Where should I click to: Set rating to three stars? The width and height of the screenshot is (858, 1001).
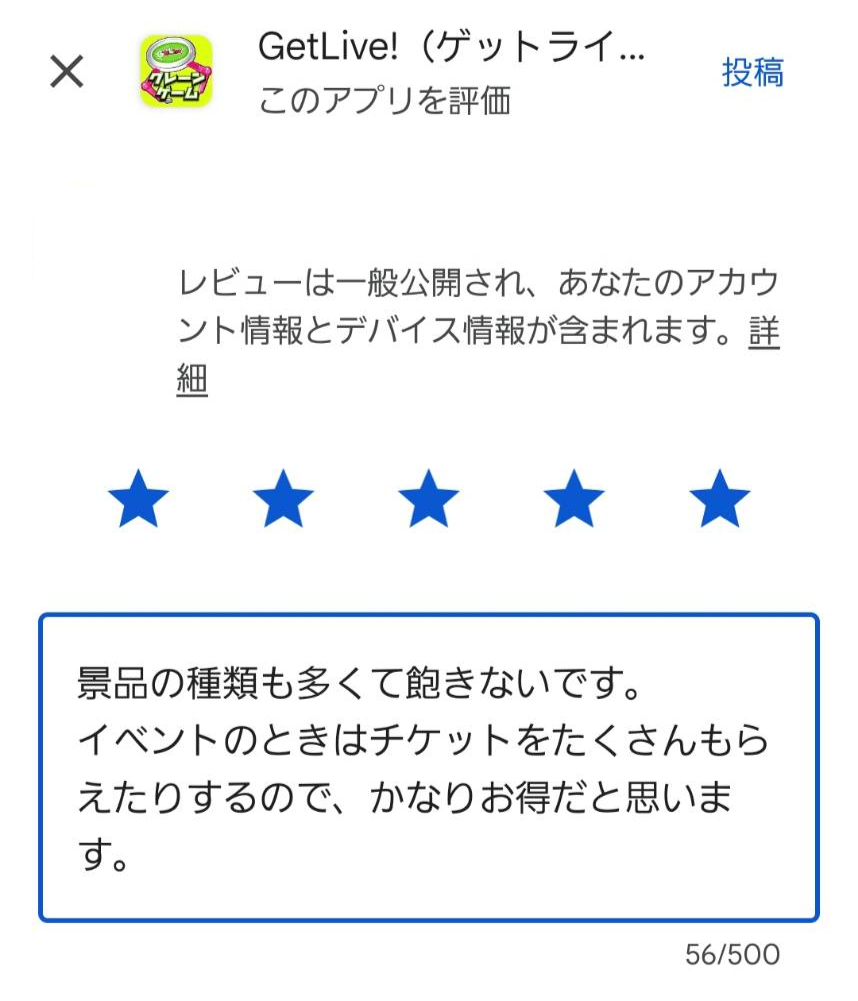(x=428, y=501)
